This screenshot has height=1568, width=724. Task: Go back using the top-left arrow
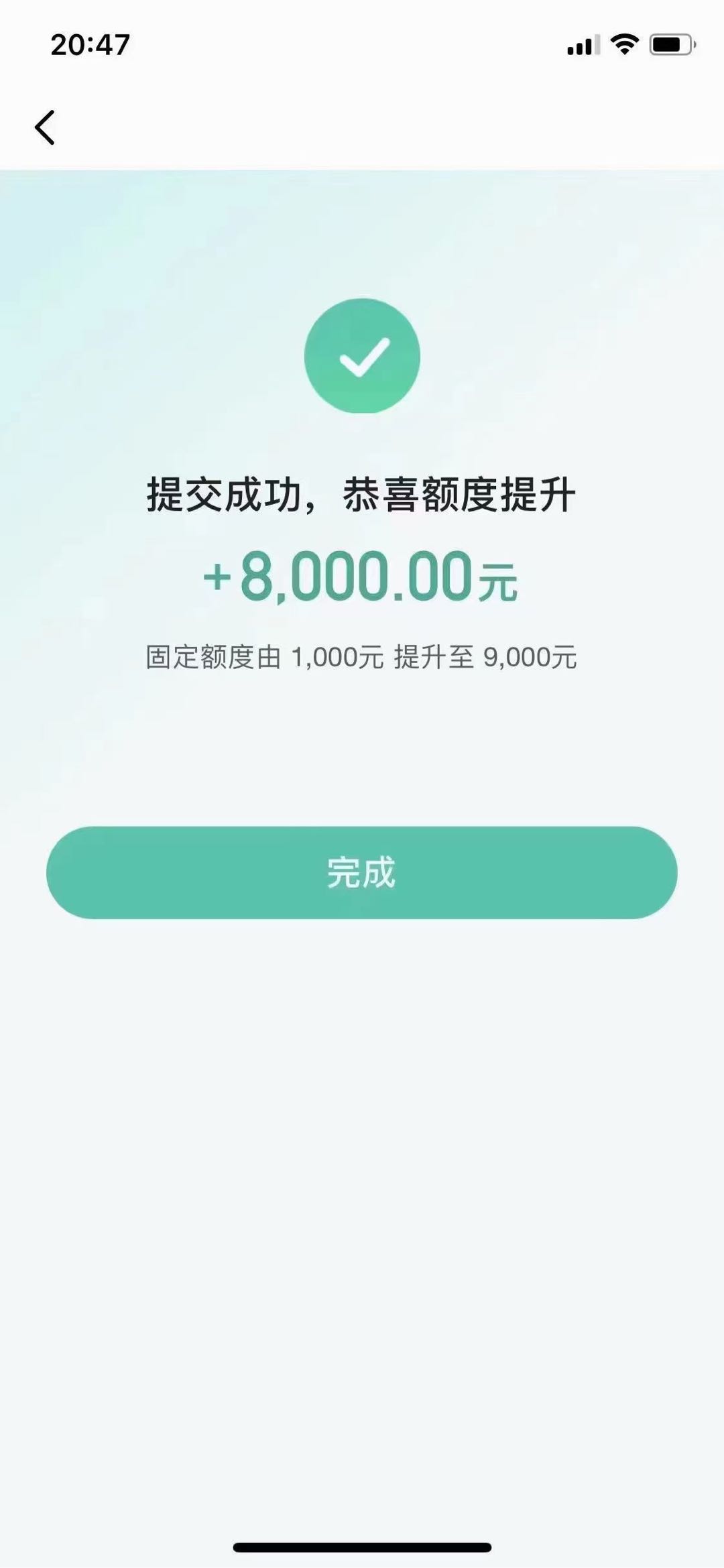click(x=45, y=127)
